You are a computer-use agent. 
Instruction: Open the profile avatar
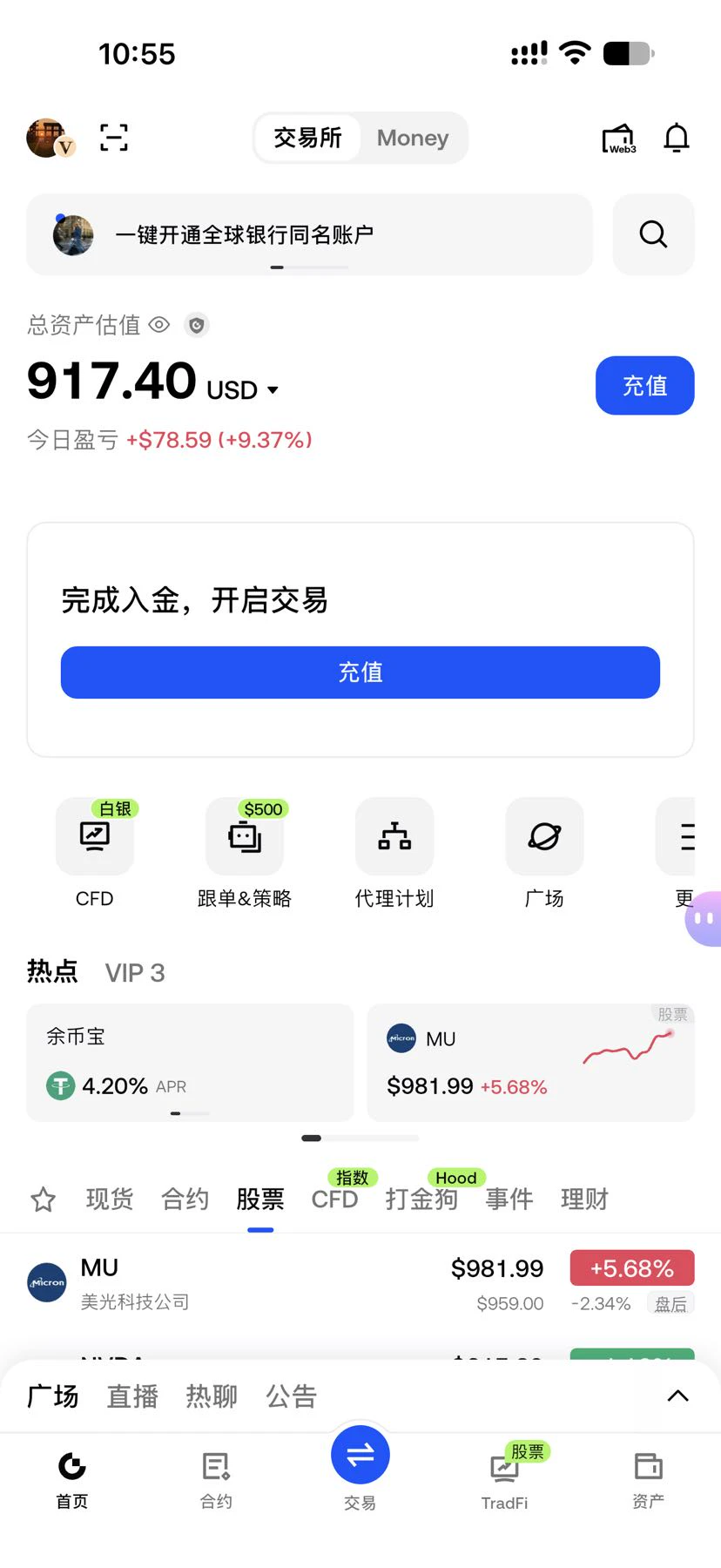coord(50,138)
